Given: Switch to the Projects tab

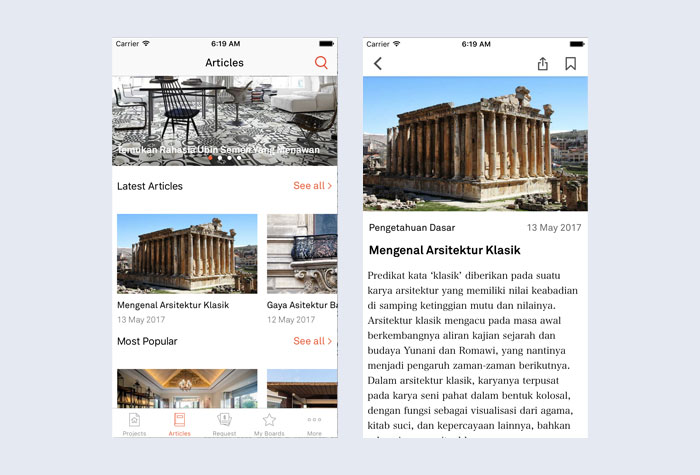Looking at the screenshot, I should pyautogui.click(x=134, y=424).
